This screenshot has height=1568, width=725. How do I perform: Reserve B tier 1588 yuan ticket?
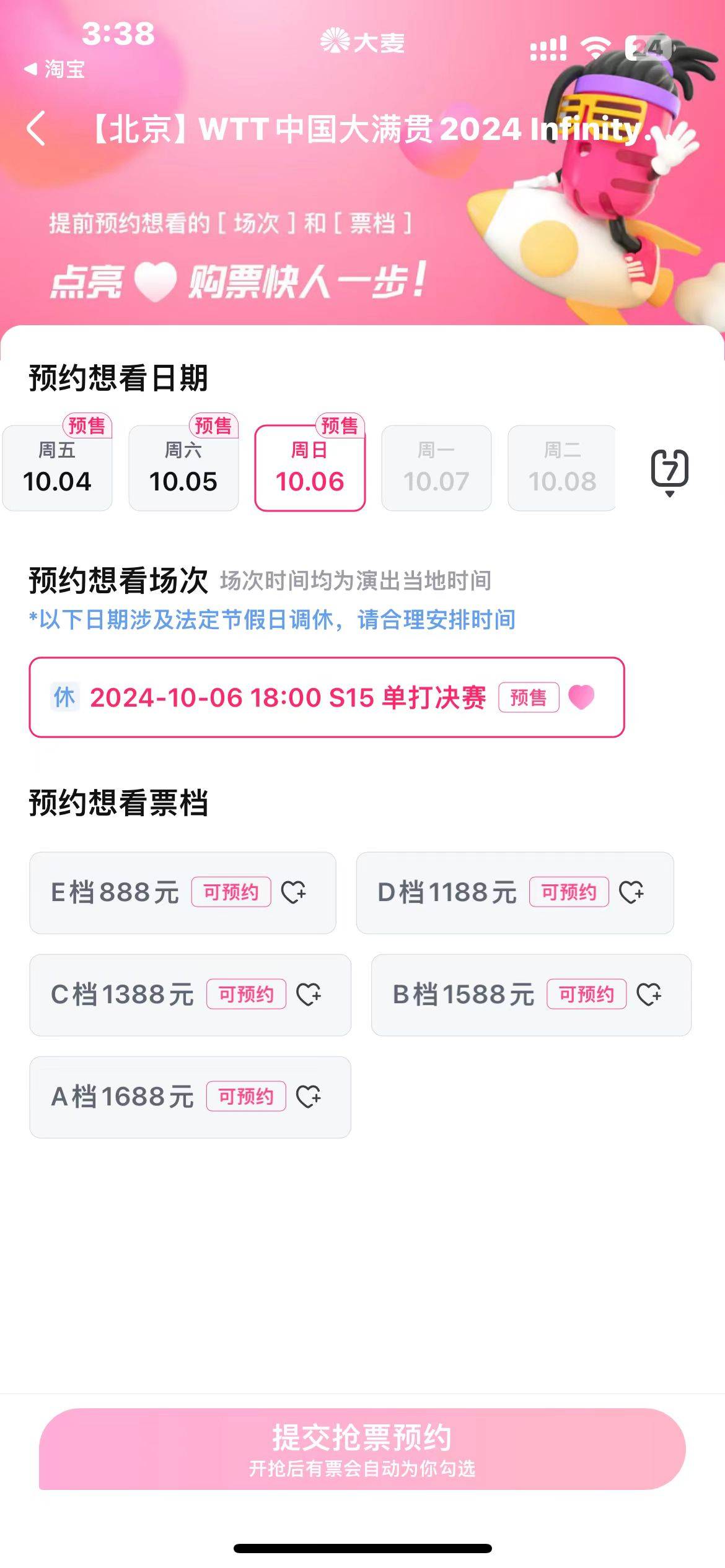tap(530, 995)
